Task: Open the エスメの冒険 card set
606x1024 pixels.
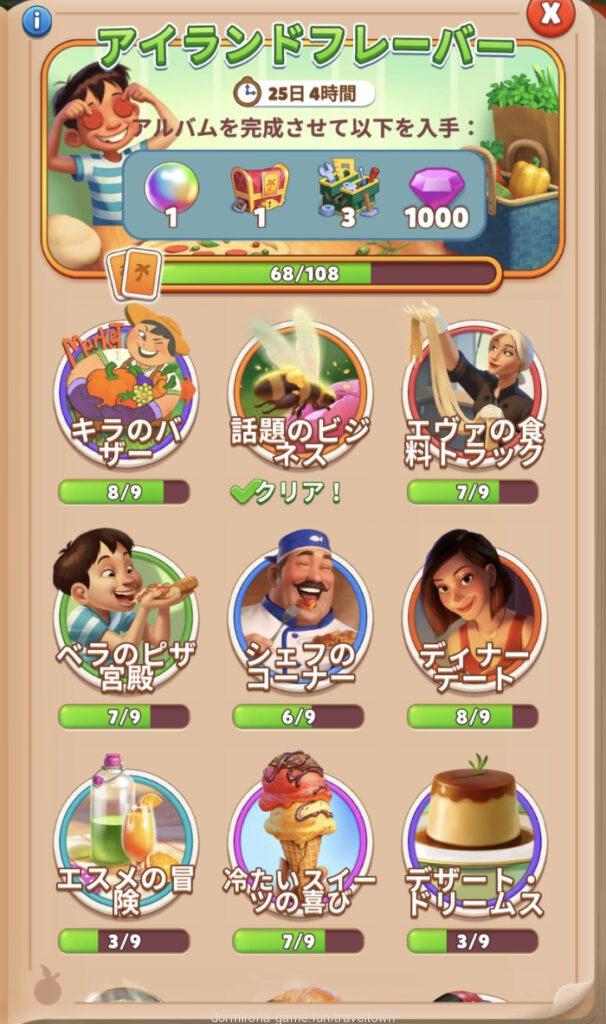Action: point(125,838)
